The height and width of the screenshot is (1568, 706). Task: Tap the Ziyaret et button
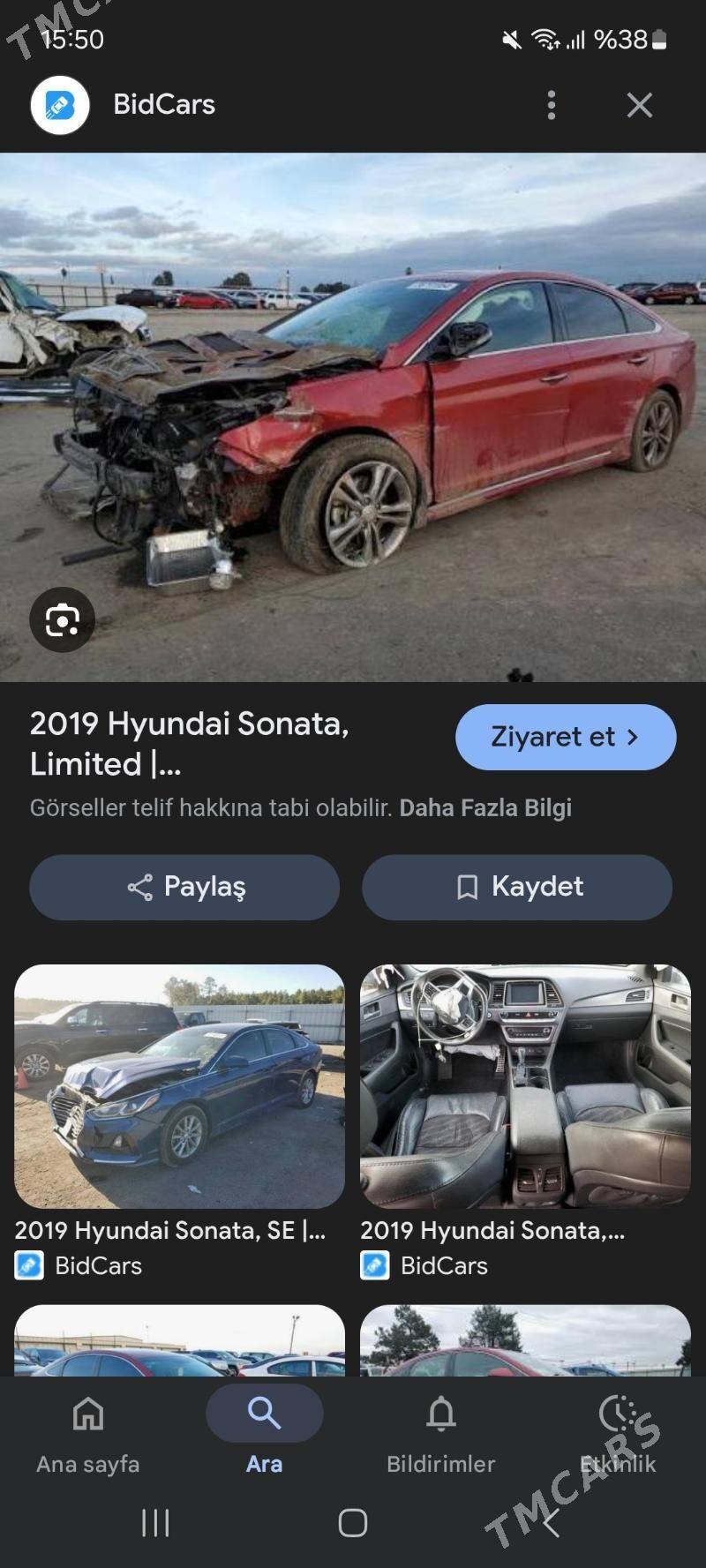pos(565,737)
